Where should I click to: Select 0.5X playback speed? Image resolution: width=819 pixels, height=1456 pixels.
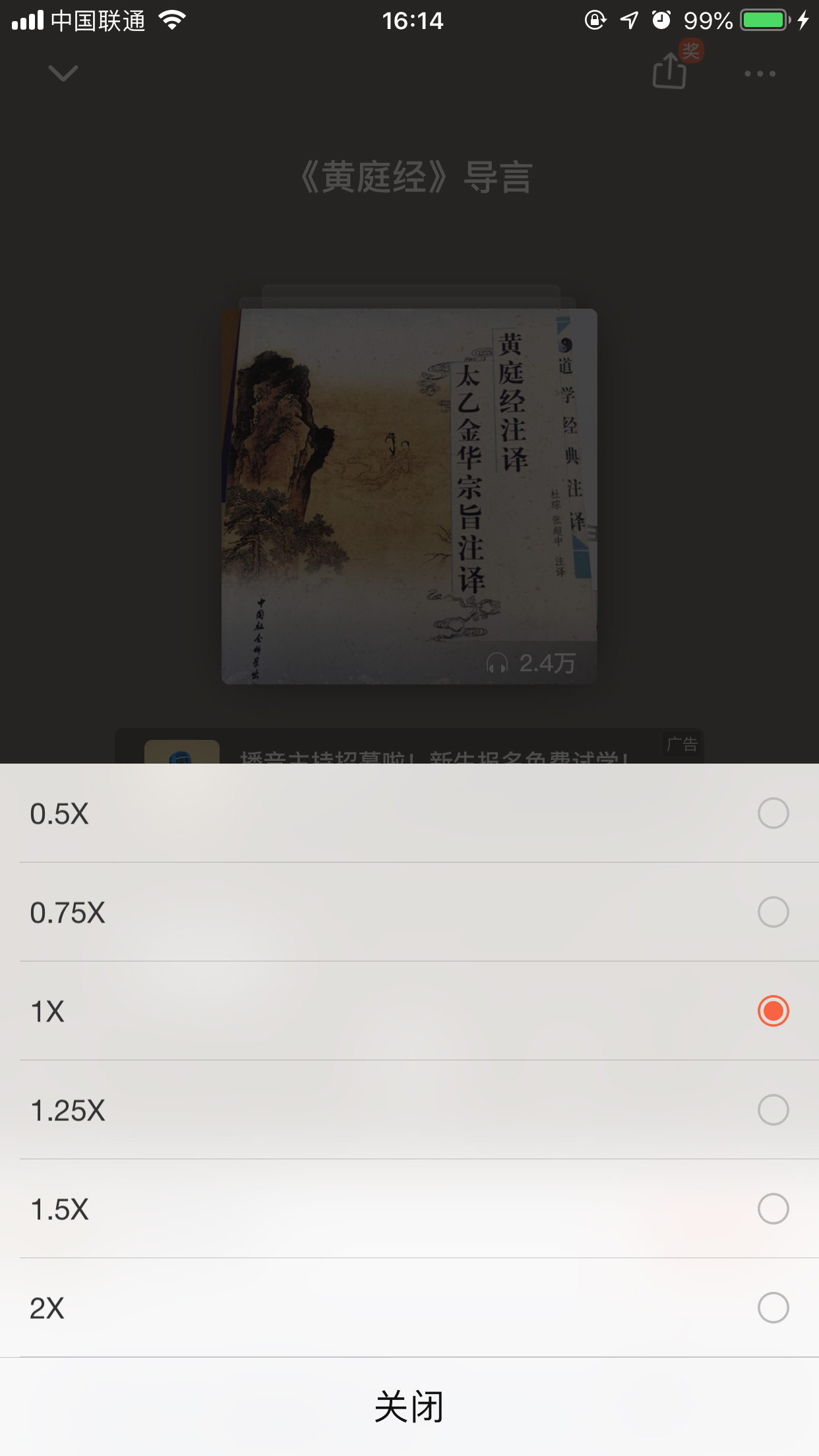409,813
